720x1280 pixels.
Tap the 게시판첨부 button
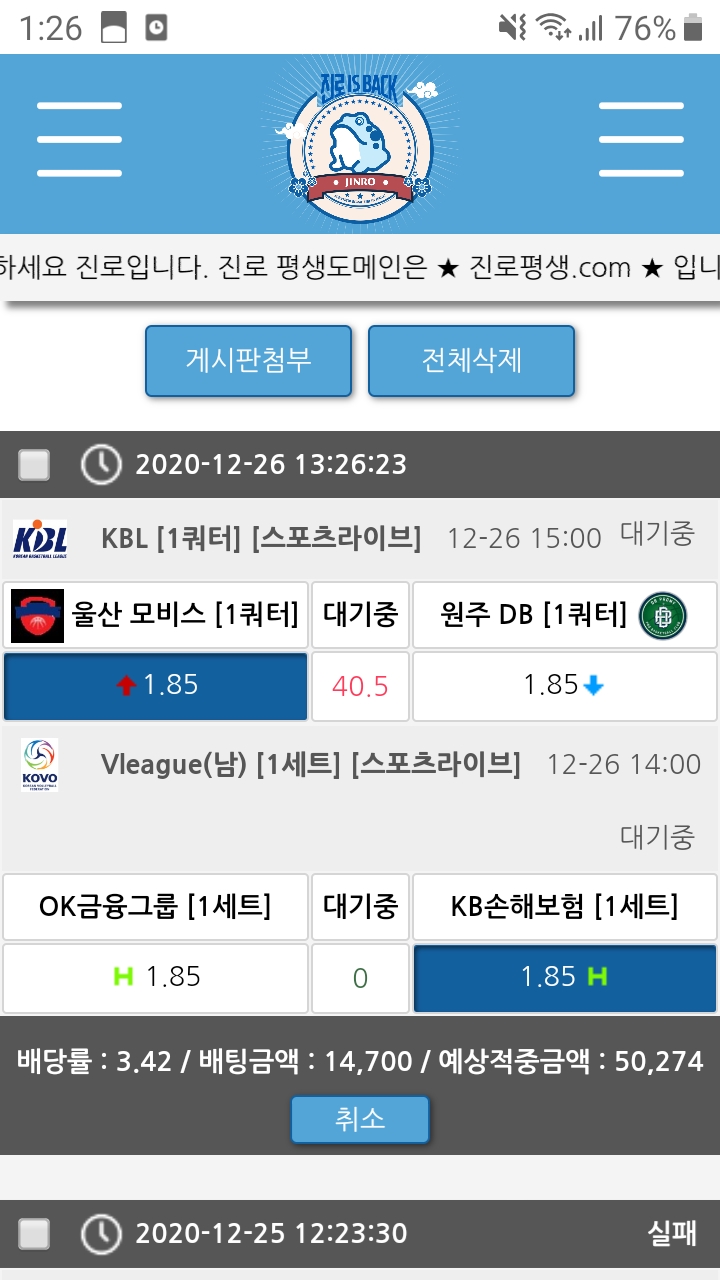(x=248, y=360)
